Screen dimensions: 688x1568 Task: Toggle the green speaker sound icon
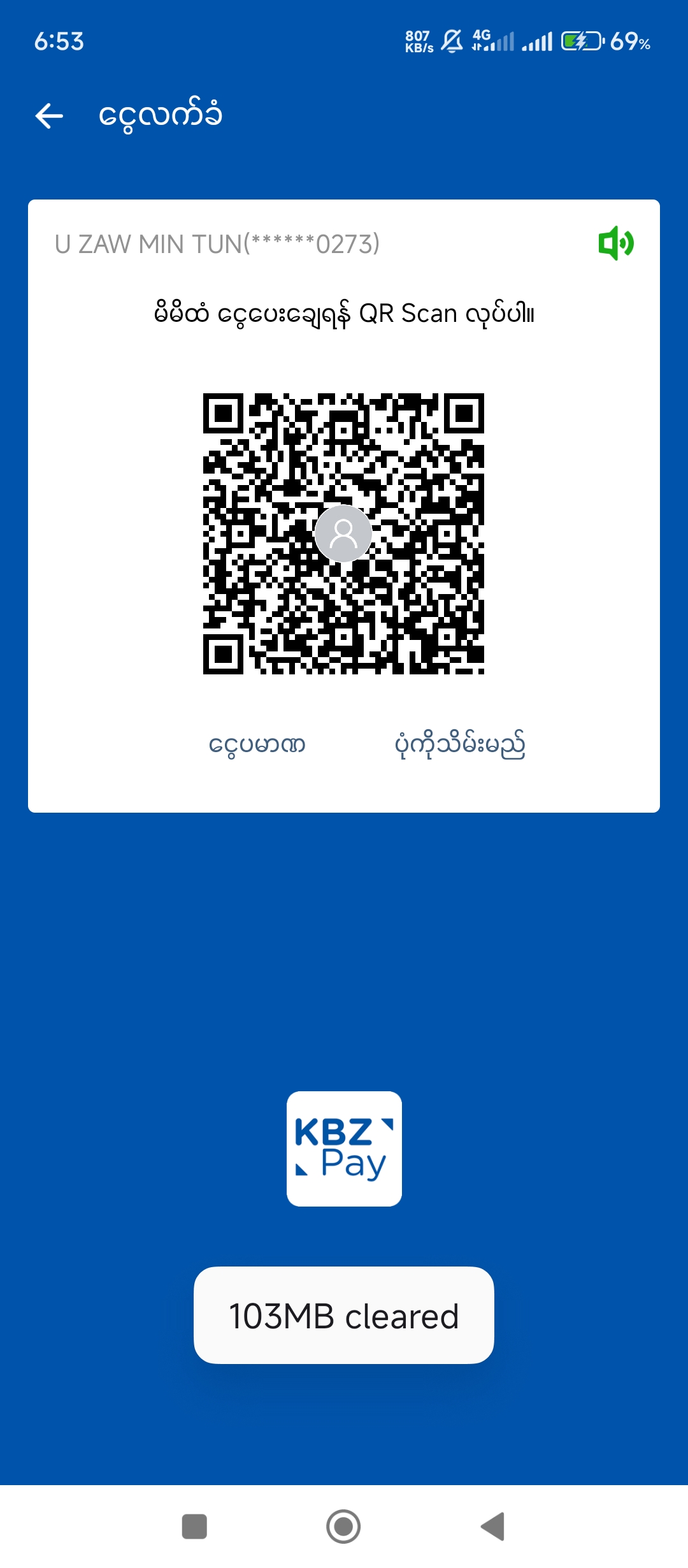tap(615, 243)
